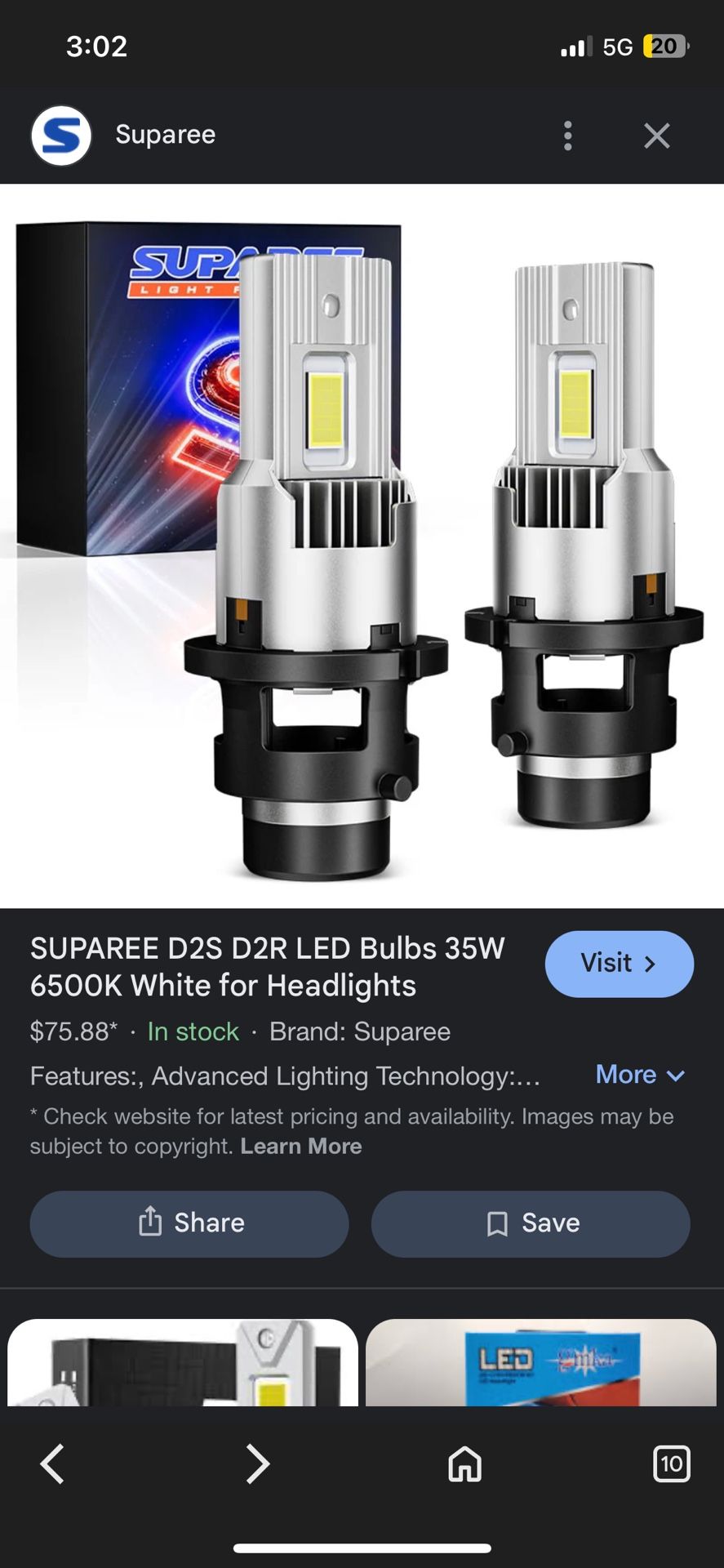The image size is (724, 1568).
Task: Open the three-dot overflow menu
Action: [567, 136]
